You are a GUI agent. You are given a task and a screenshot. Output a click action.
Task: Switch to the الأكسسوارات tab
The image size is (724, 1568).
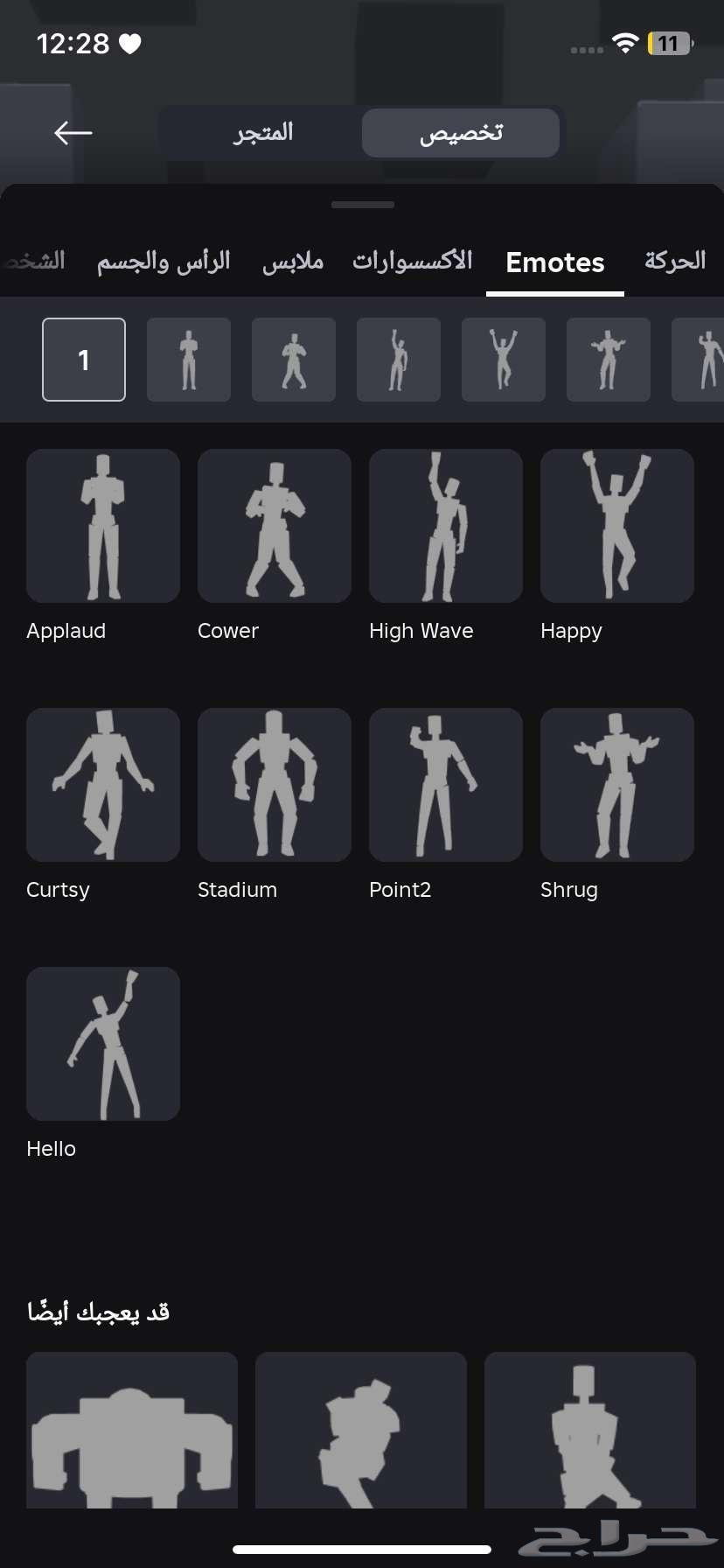click(412, 261)
